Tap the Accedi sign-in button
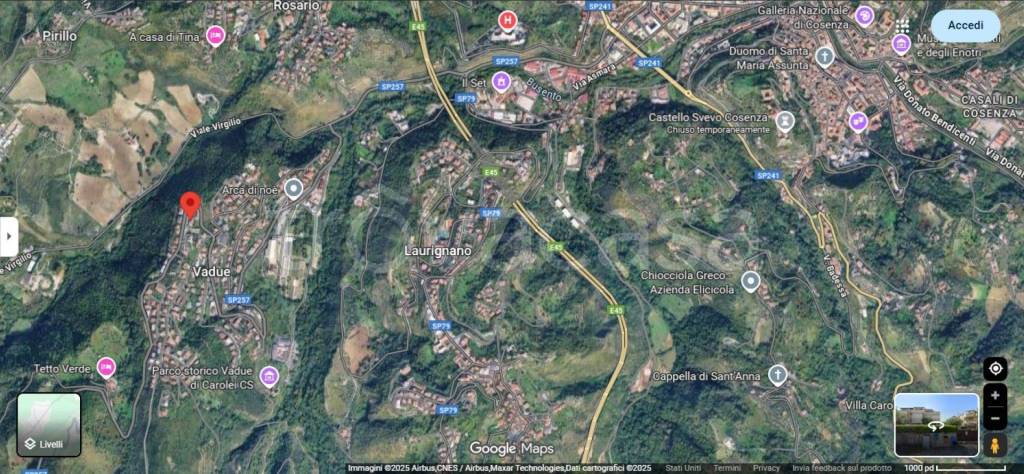 (x=965, y=26)
